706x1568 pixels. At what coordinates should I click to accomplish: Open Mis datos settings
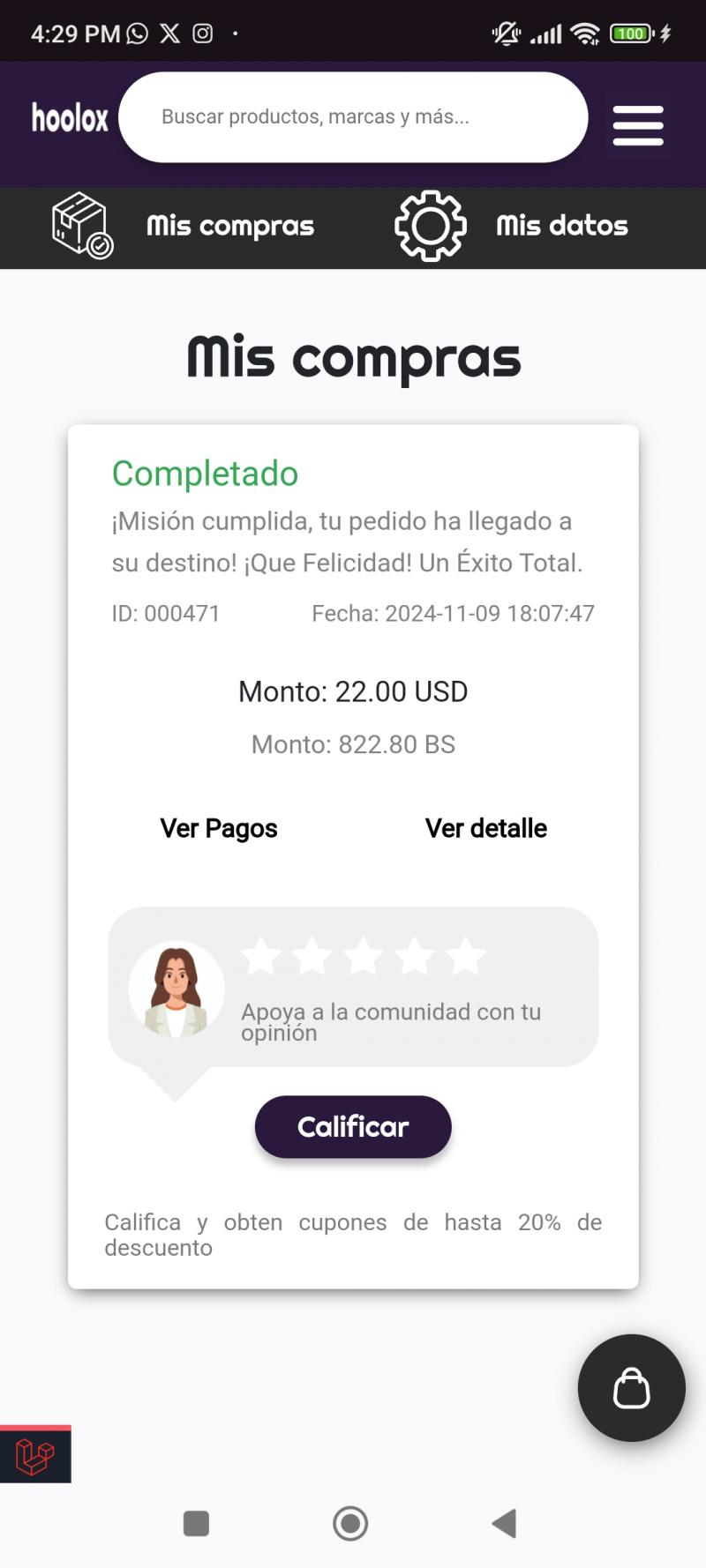point(512,226)
